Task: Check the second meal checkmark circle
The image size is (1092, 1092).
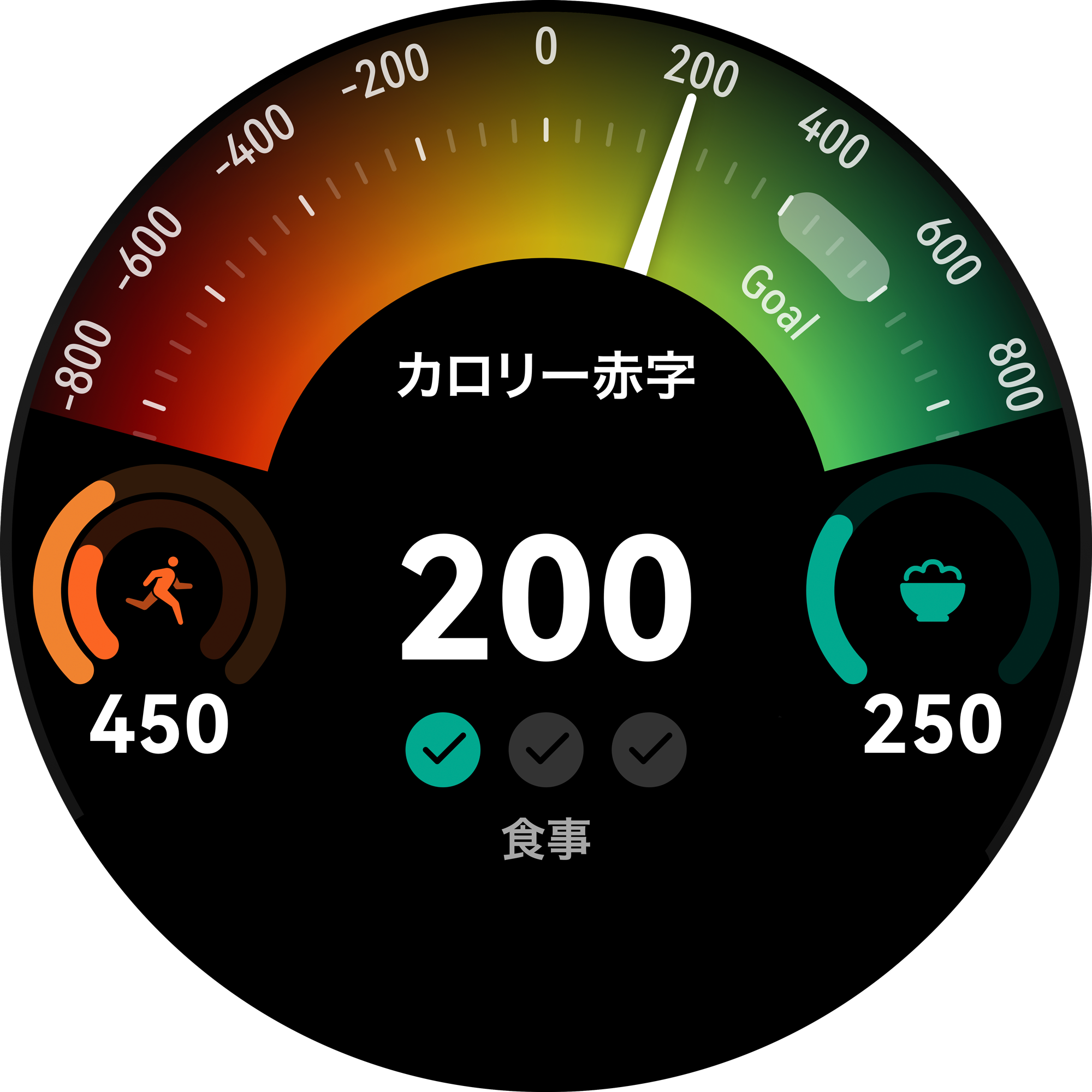Action: coord(546,750)
